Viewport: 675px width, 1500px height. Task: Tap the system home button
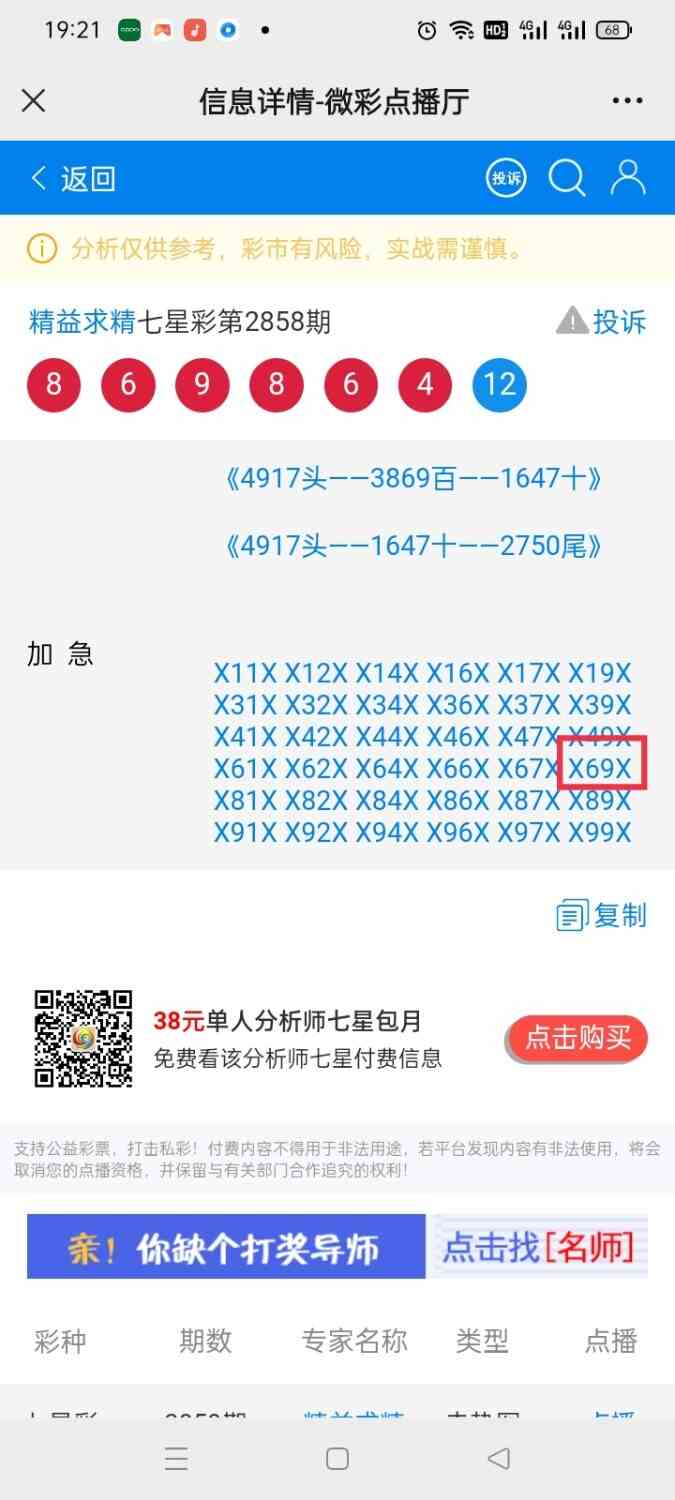click(x=337, y=1459)
